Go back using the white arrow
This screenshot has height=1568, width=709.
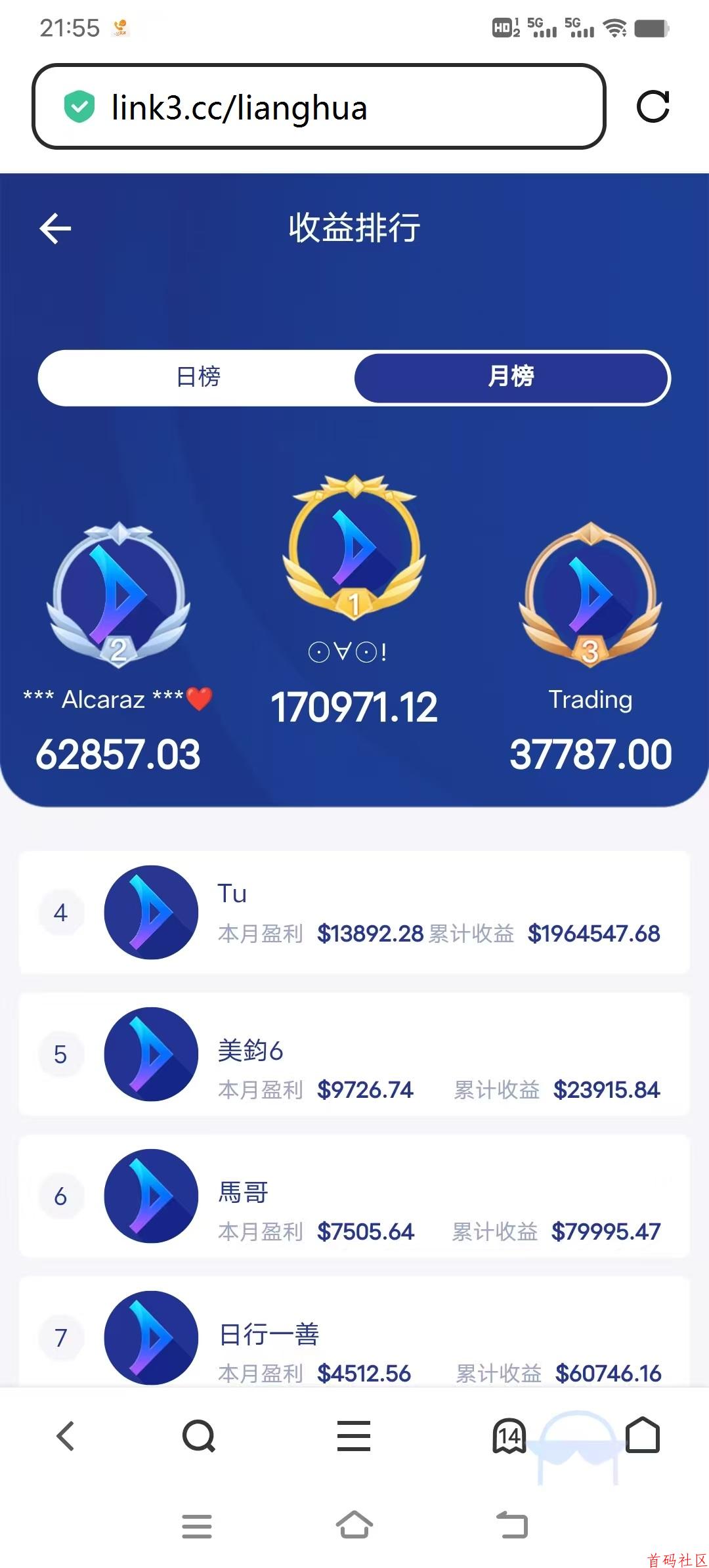click(x=55, y=229)
